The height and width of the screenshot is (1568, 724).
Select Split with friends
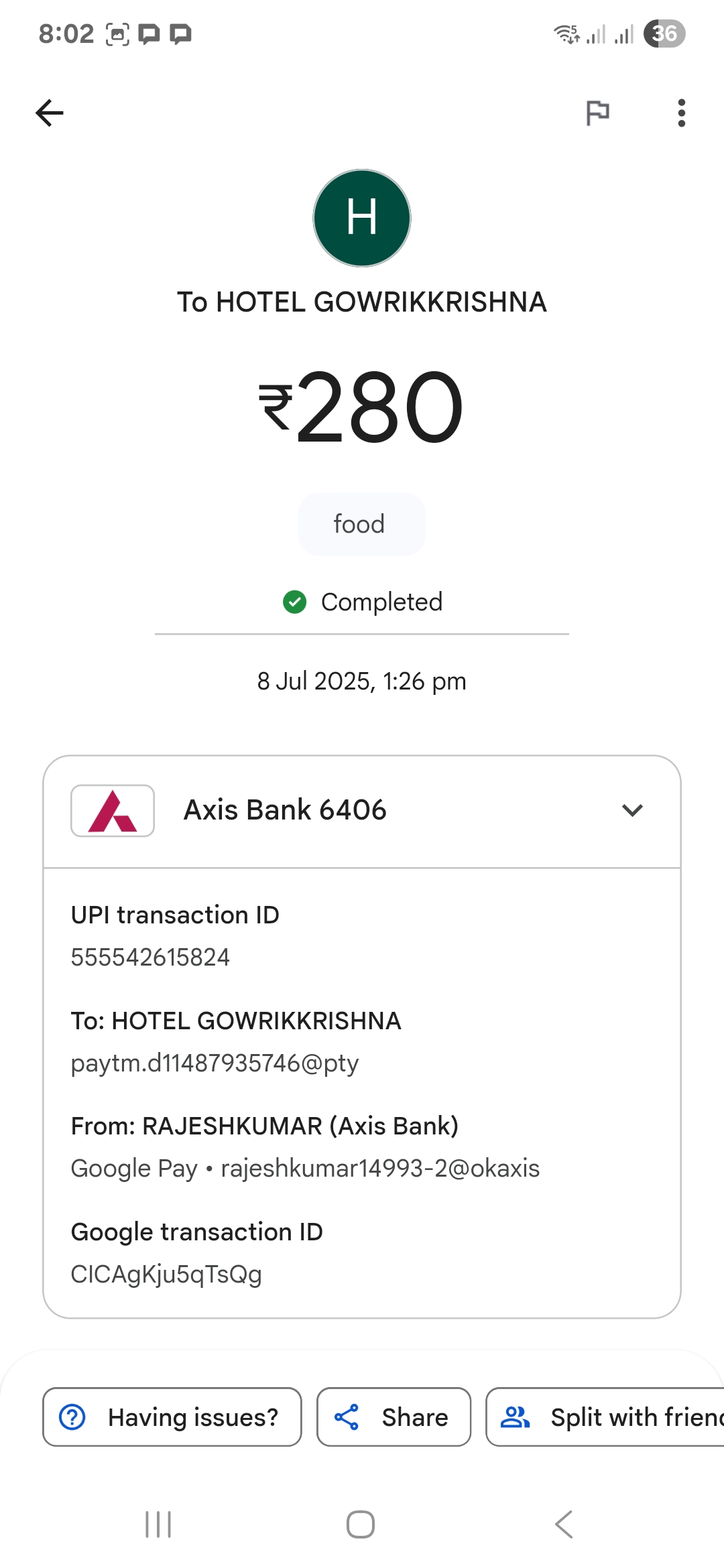(x=605, y=1417)
